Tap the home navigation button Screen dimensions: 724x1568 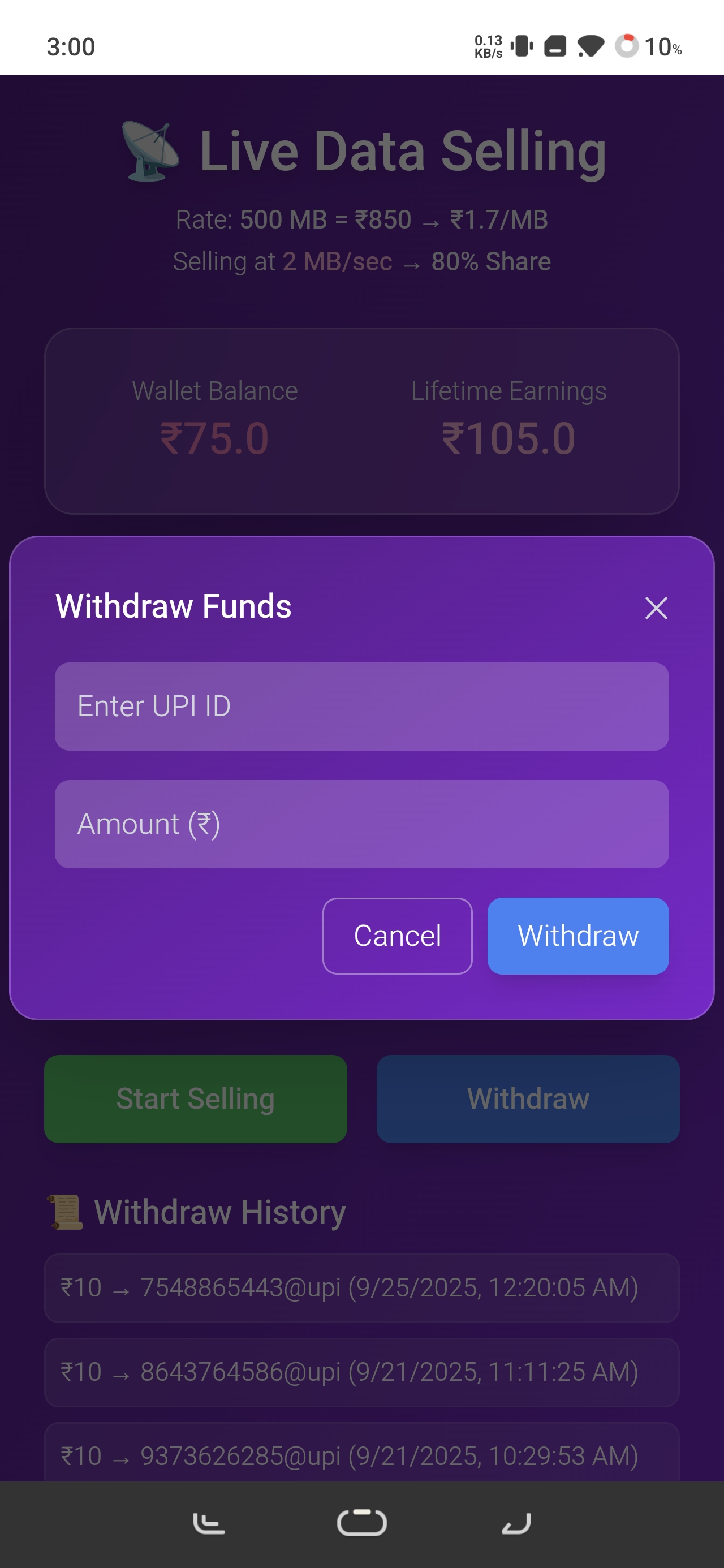(361, 1521)
